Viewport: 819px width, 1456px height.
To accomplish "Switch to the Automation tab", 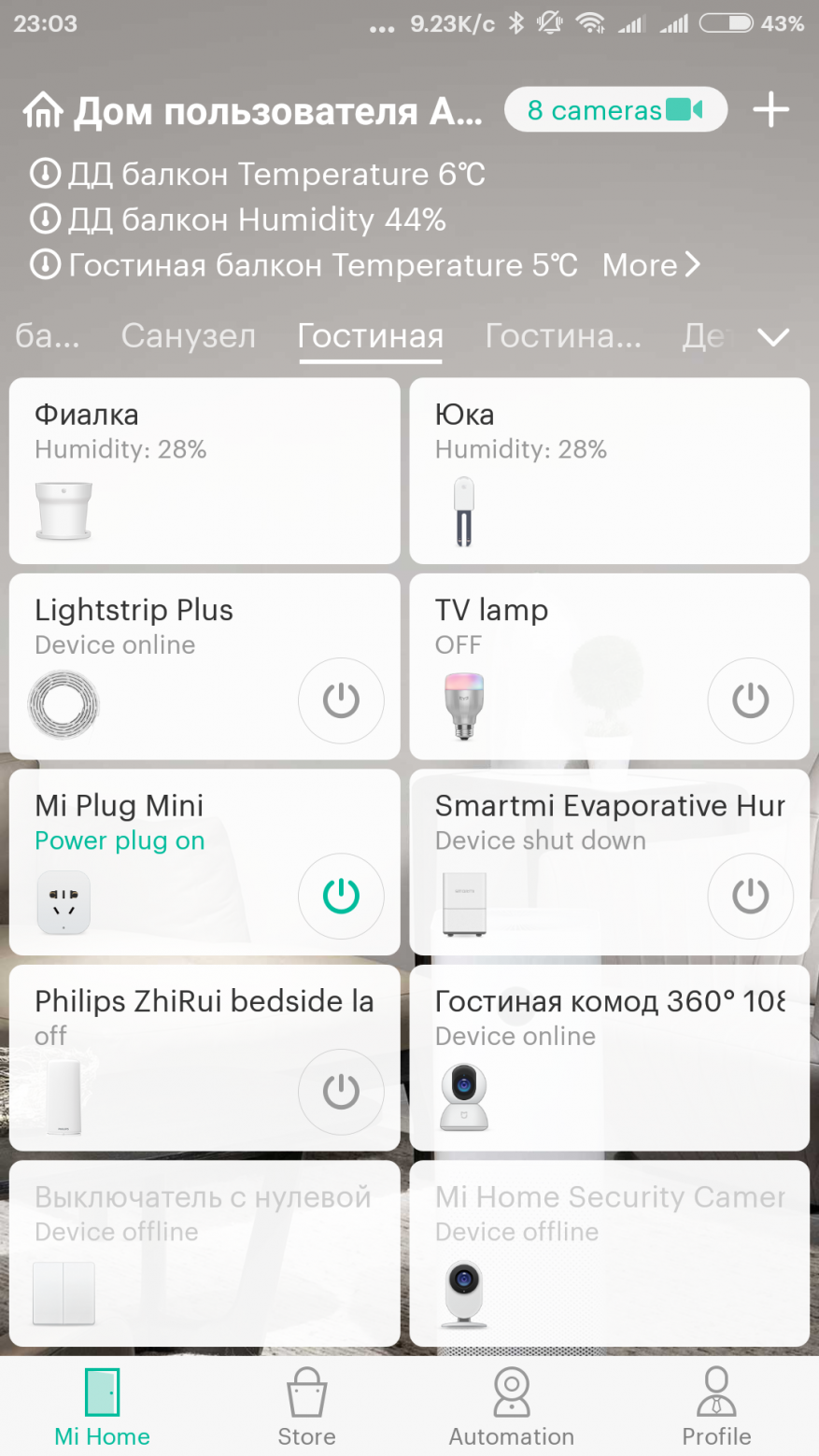I will (x=512, y=1407).
